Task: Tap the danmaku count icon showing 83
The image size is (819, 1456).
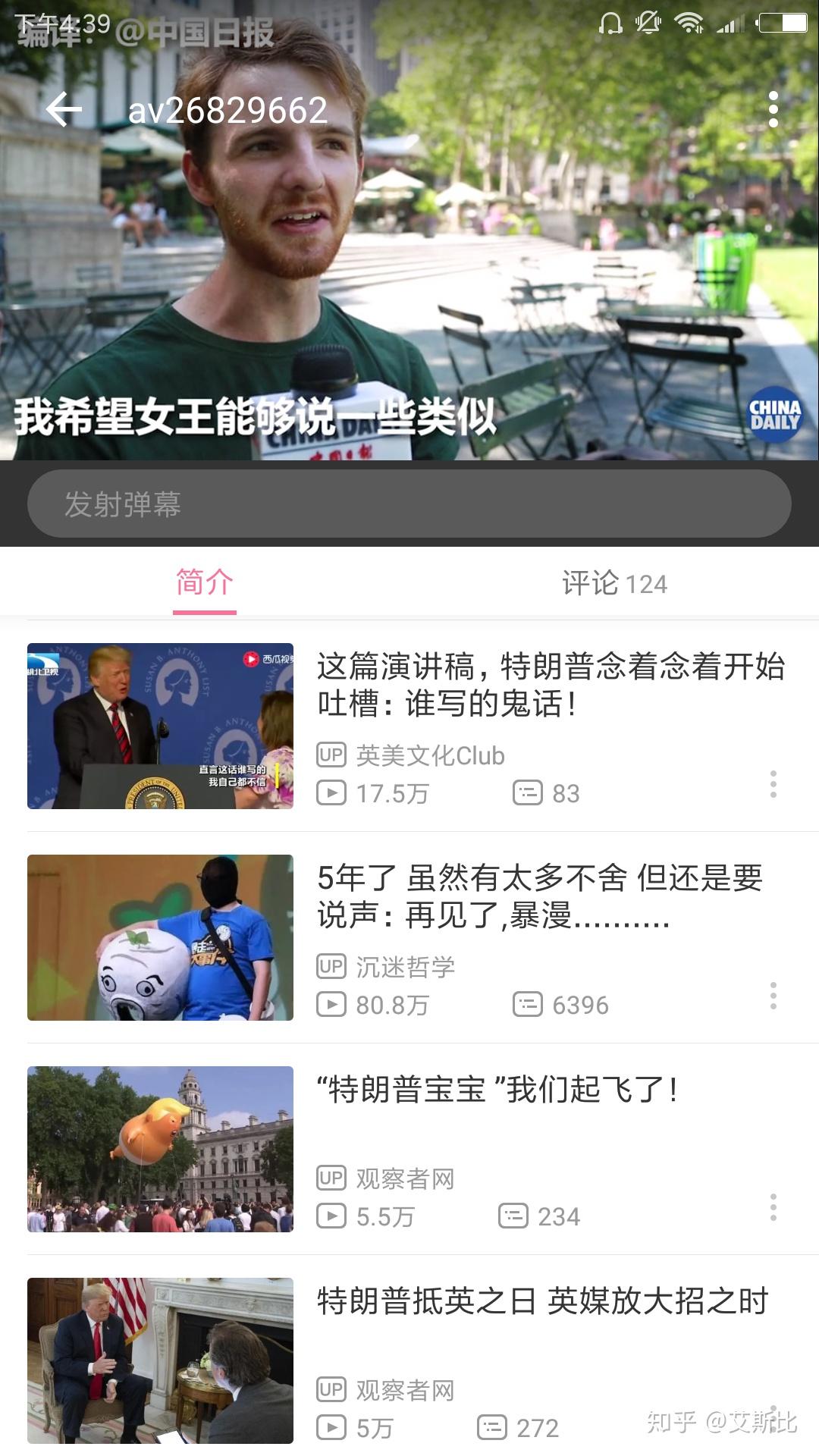Action: point(526,793)
